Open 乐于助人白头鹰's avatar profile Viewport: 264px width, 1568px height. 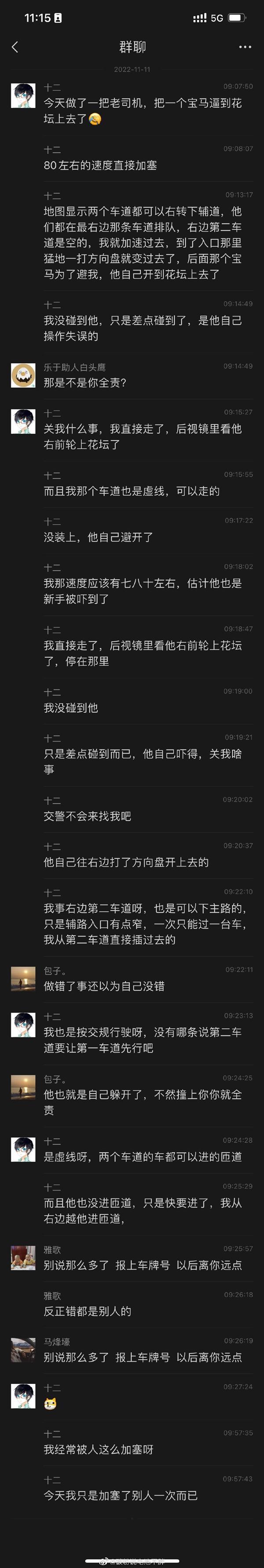coord(23,376)
